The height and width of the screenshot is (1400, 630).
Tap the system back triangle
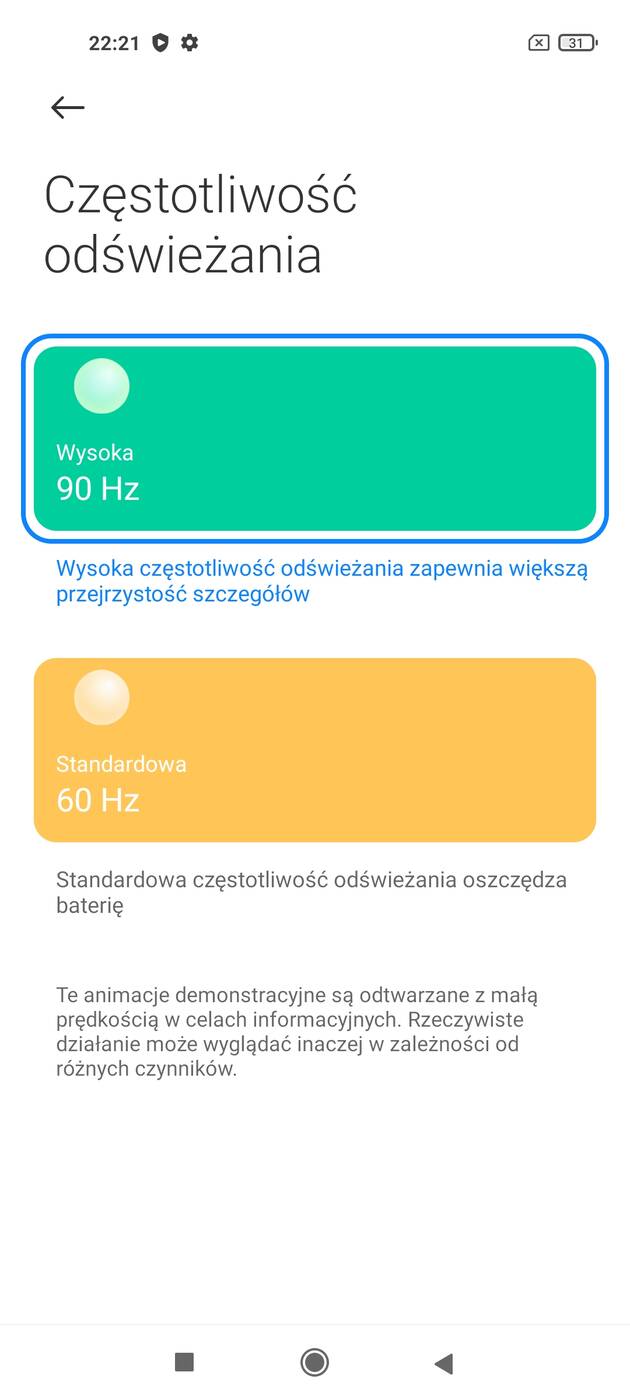click(x=444, y=1362)
